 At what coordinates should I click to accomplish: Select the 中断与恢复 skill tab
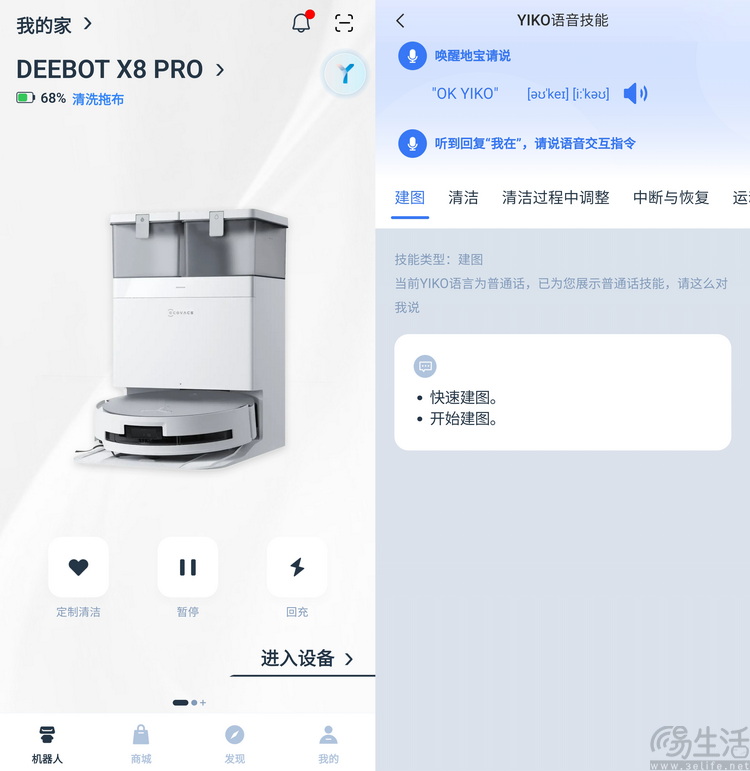(671, 197)
